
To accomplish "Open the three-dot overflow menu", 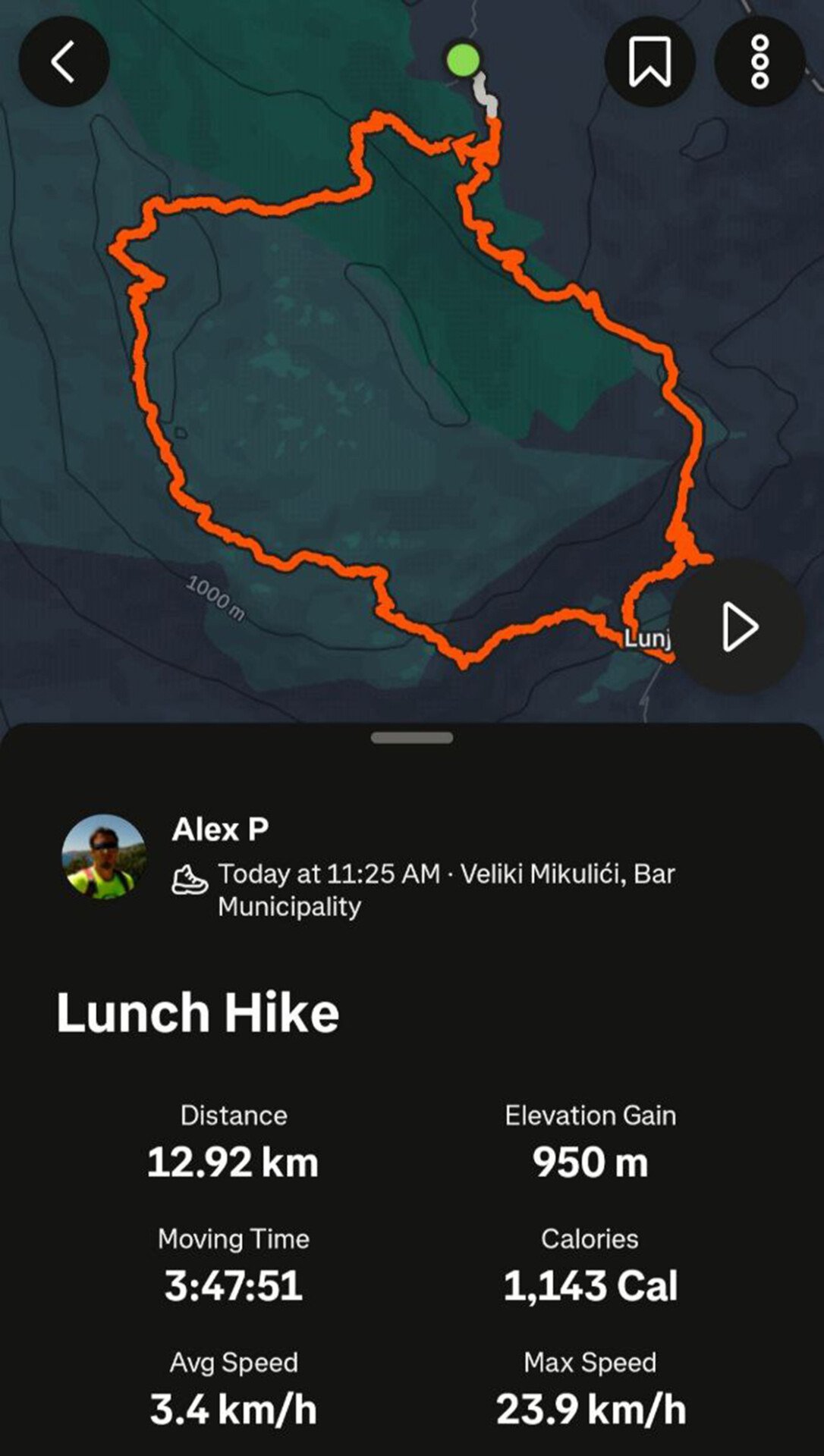I will pos(760,61).
